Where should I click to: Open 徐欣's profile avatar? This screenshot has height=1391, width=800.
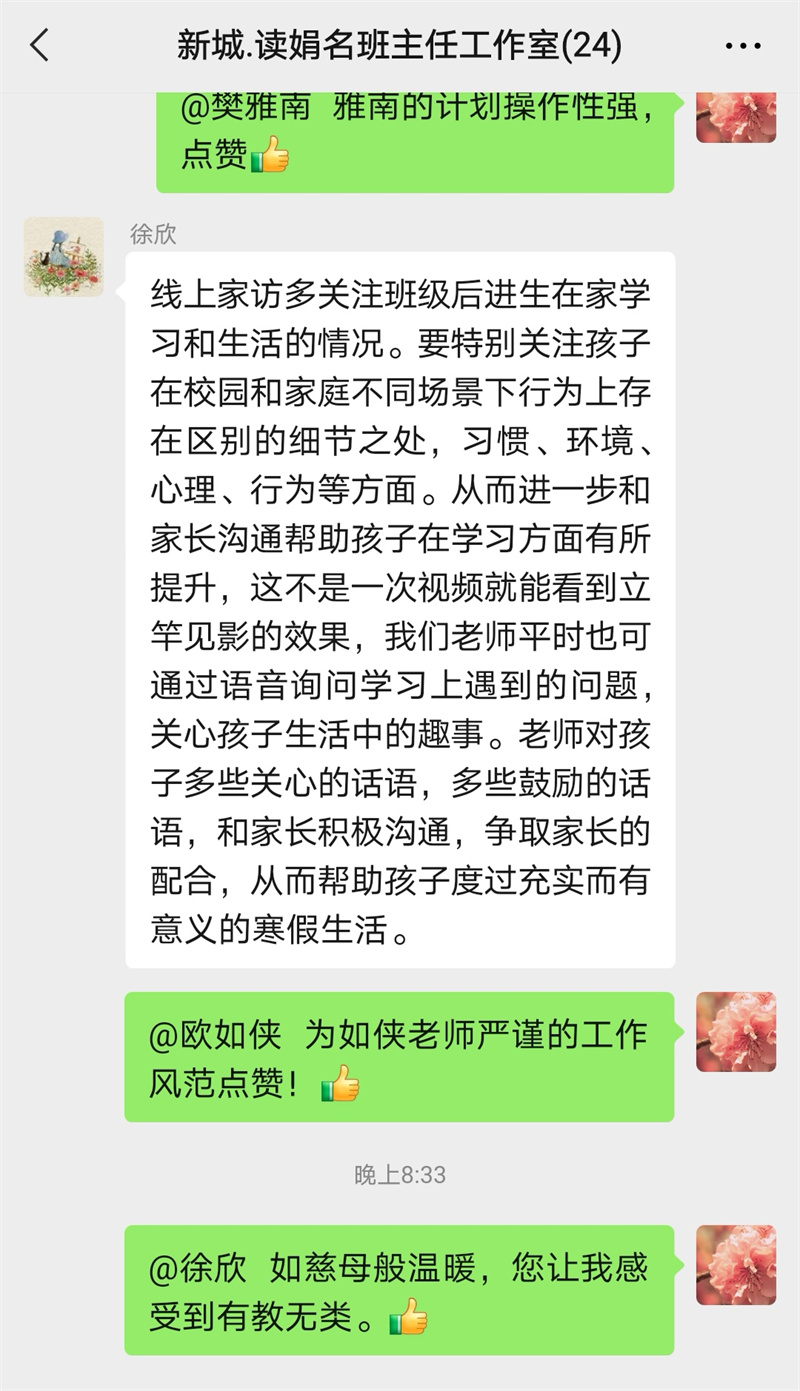tap(64, 257)
